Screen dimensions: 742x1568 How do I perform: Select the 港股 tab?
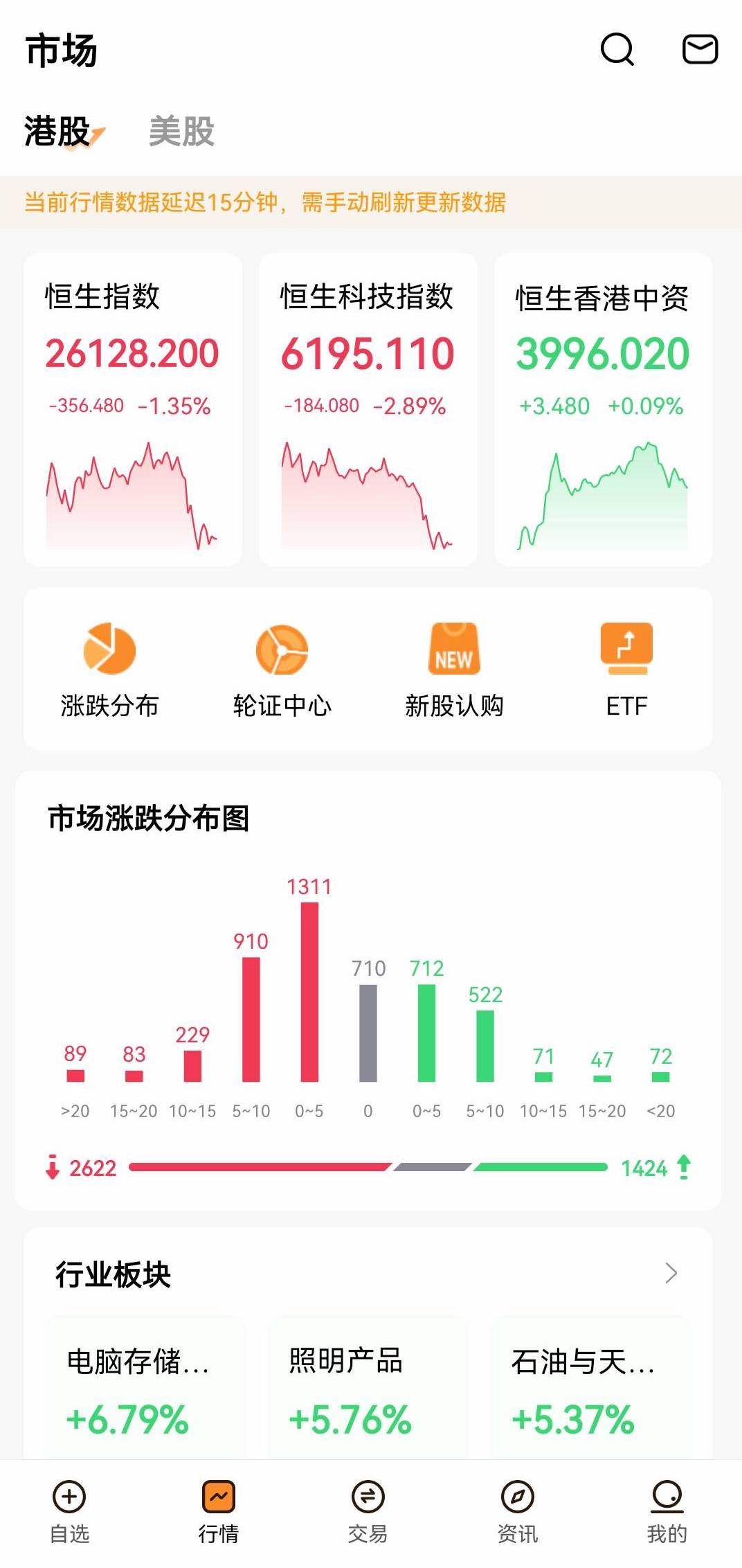click(58, 131)
